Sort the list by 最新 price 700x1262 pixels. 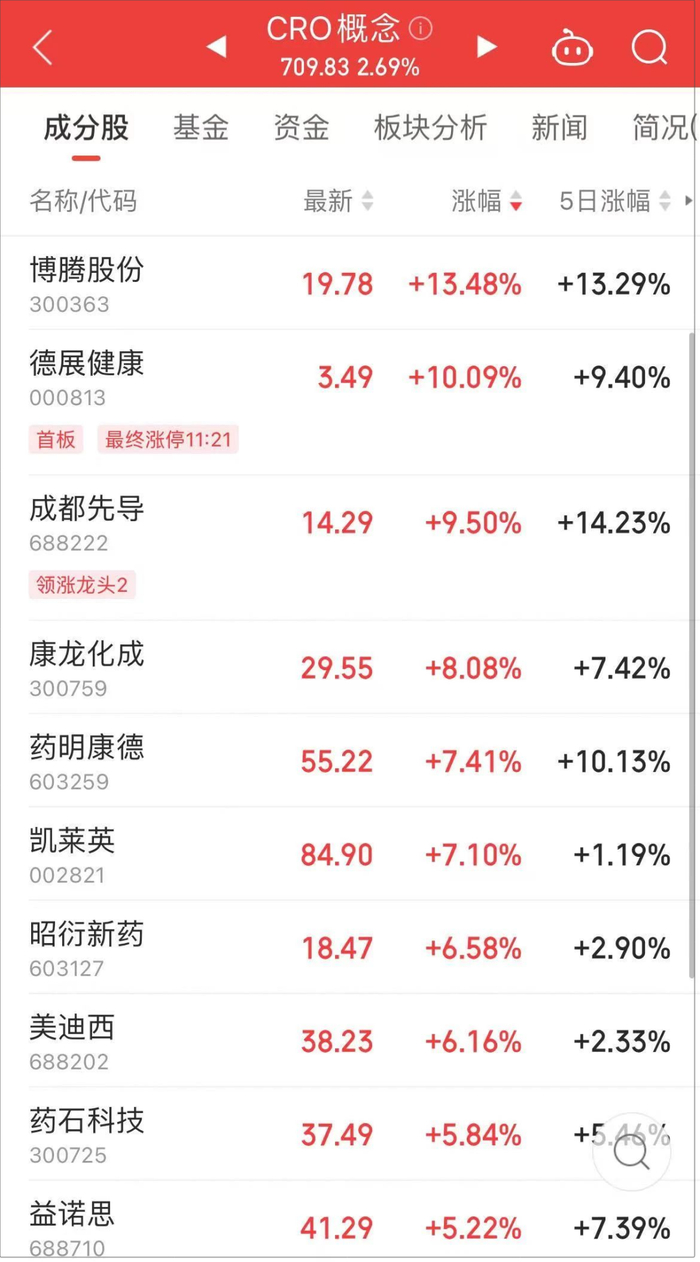338,201
